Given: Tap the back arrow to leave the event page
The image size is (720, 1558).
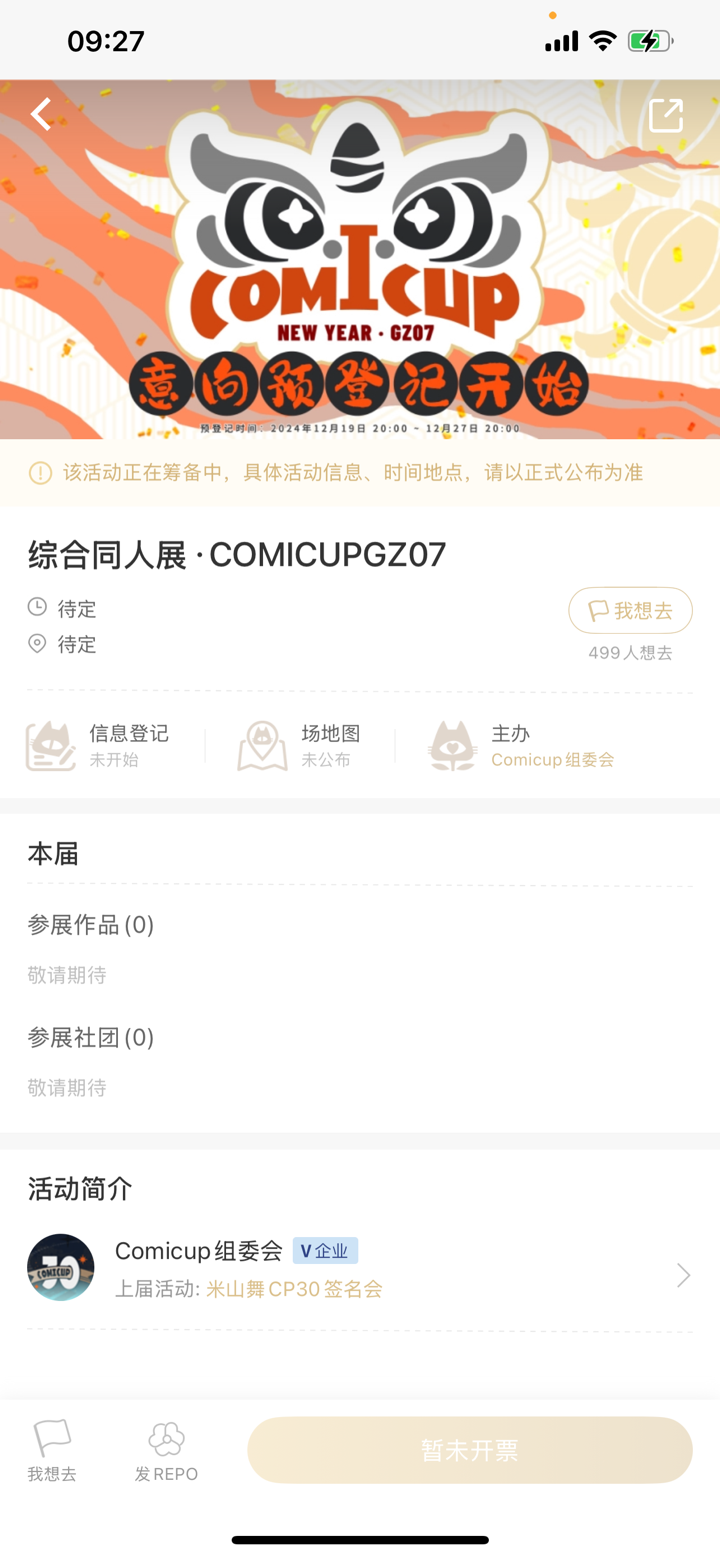Looking at the screenshot, I should [40, 114].
